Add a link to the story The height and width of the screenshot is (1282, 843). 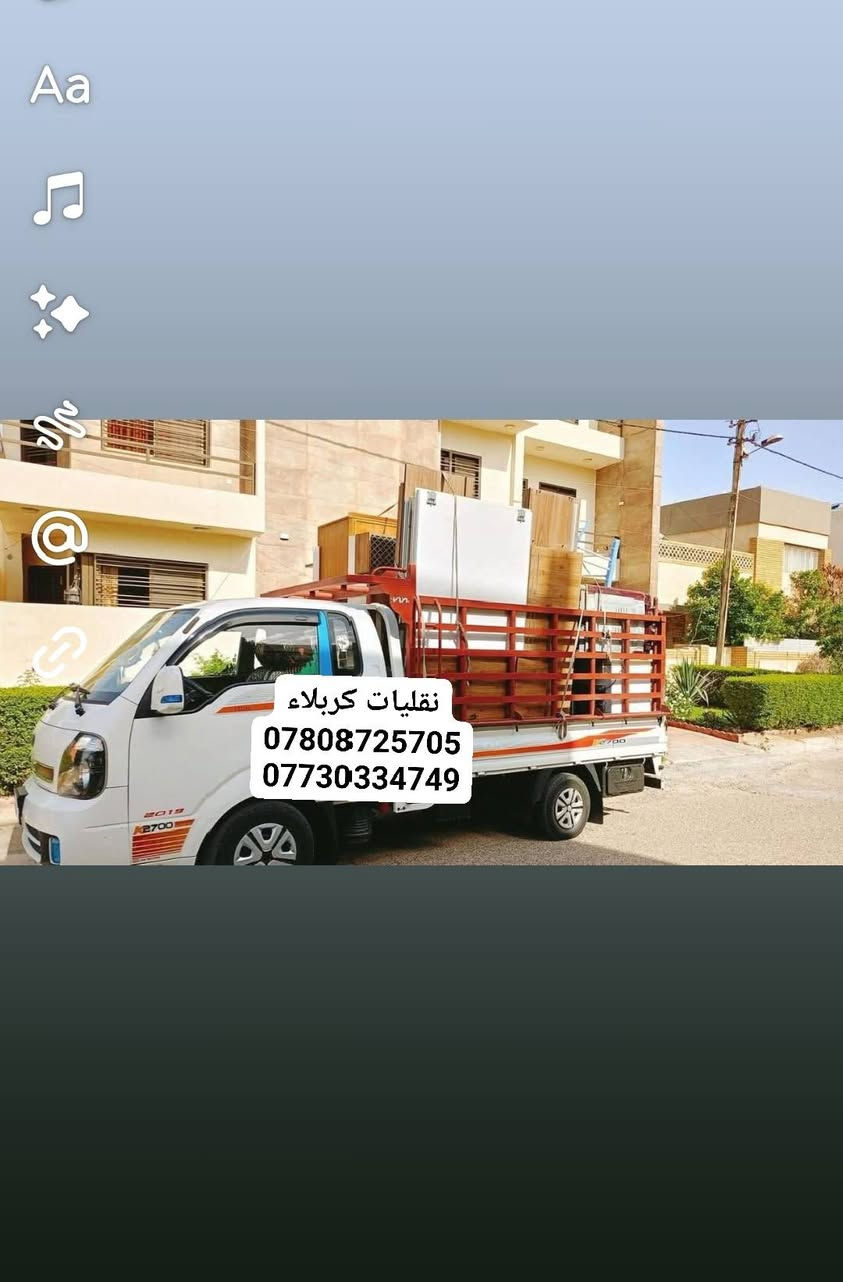coord(59,652)
